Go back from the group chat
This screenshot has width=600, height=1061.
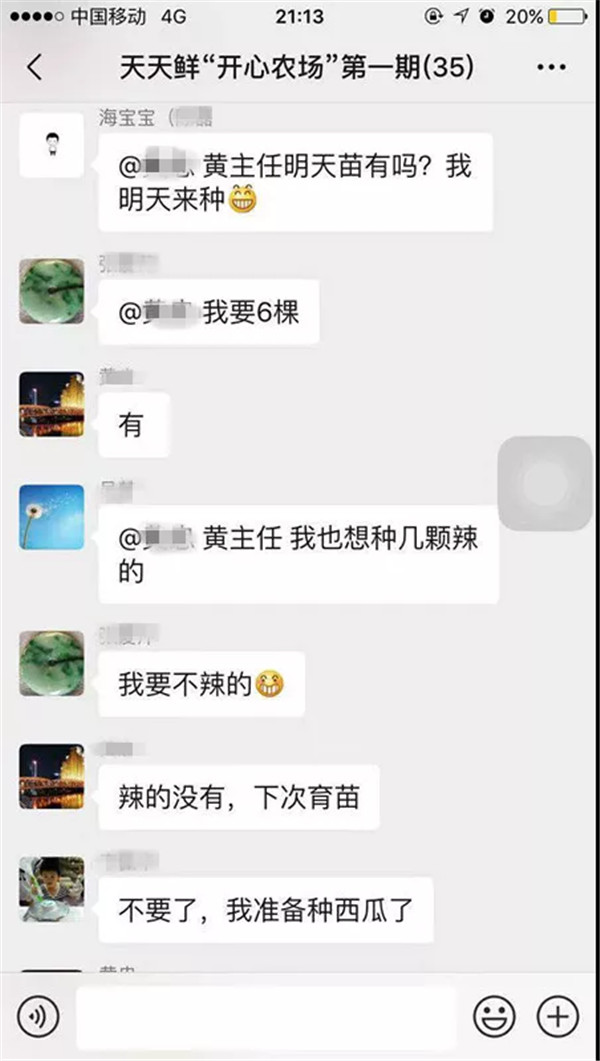coord(35,68)
